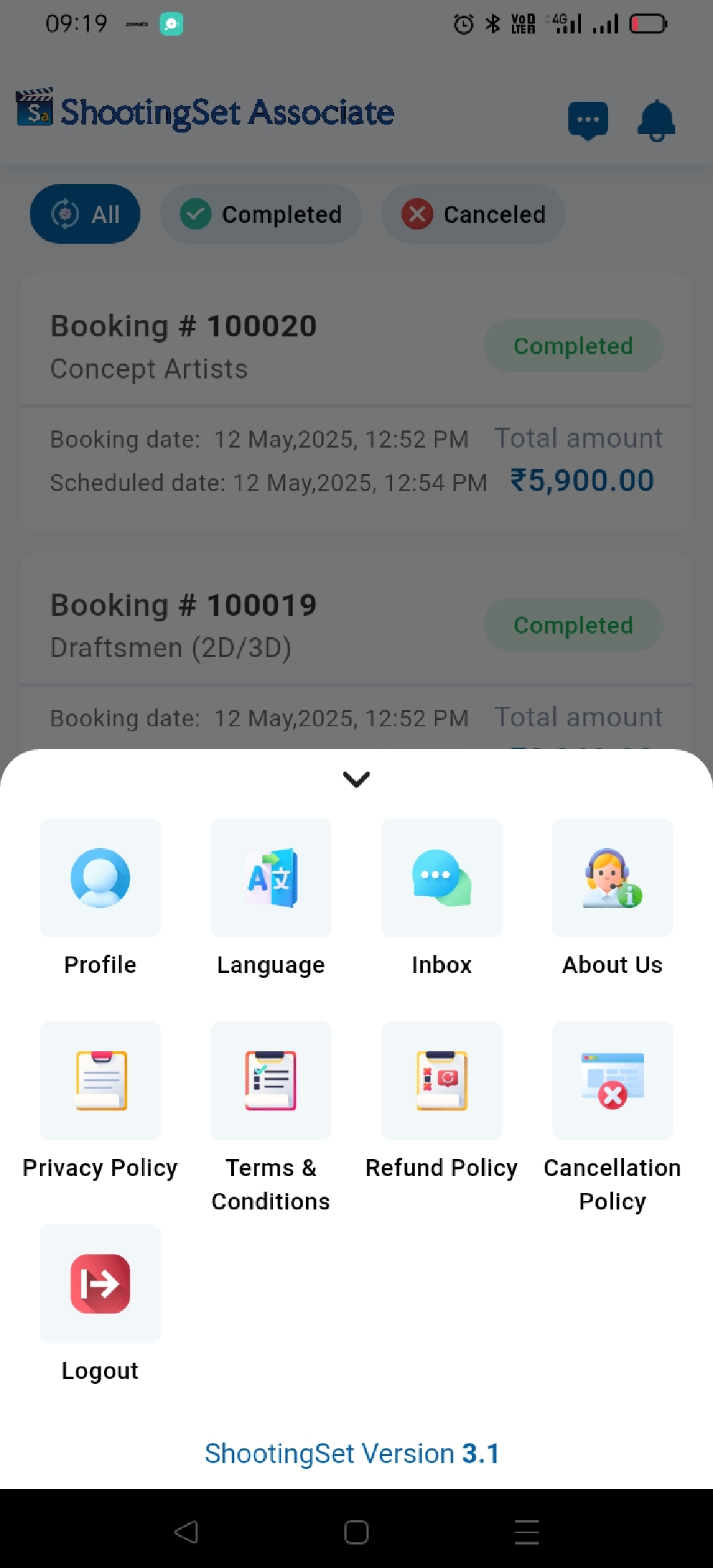The width and height of the screenshot is (713, 1568).
Task: Tap the system back button
Action: pos(186,1532)
